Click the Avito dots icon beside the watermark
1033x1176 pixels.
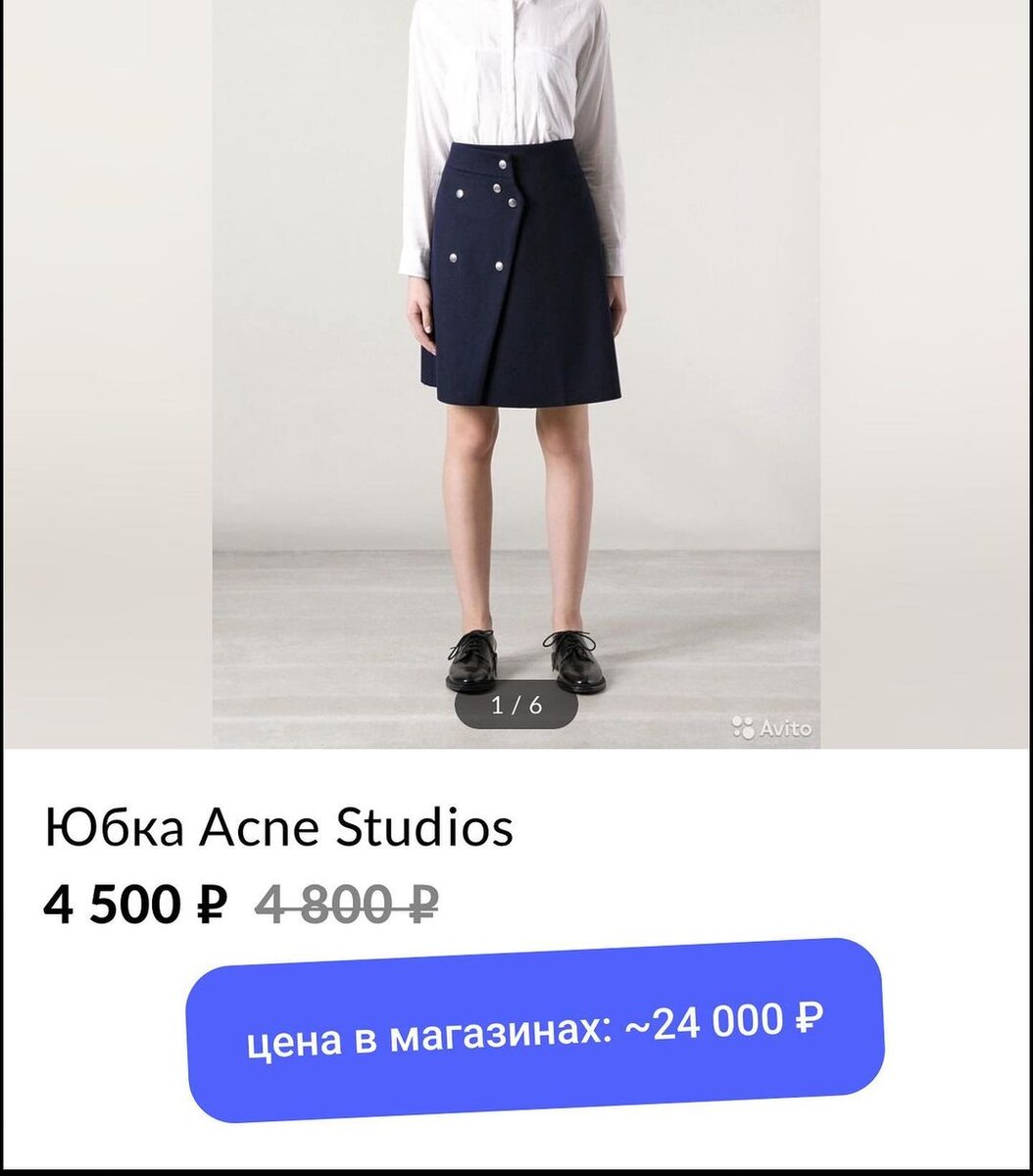click(744, 727)
